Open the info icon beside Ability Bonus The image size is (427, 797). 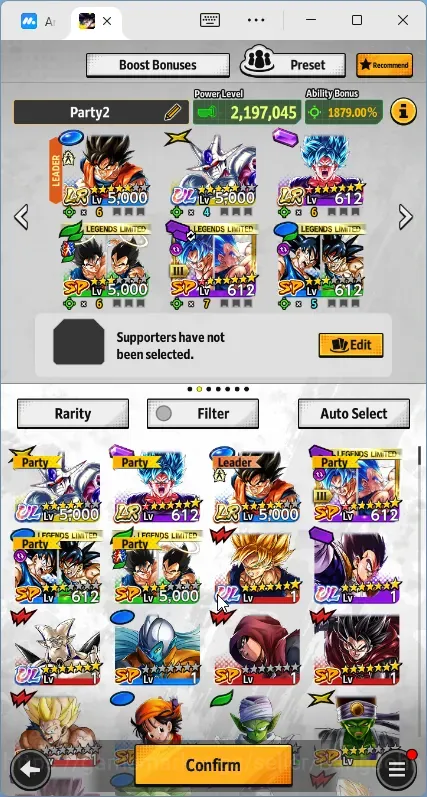point(403,112)
